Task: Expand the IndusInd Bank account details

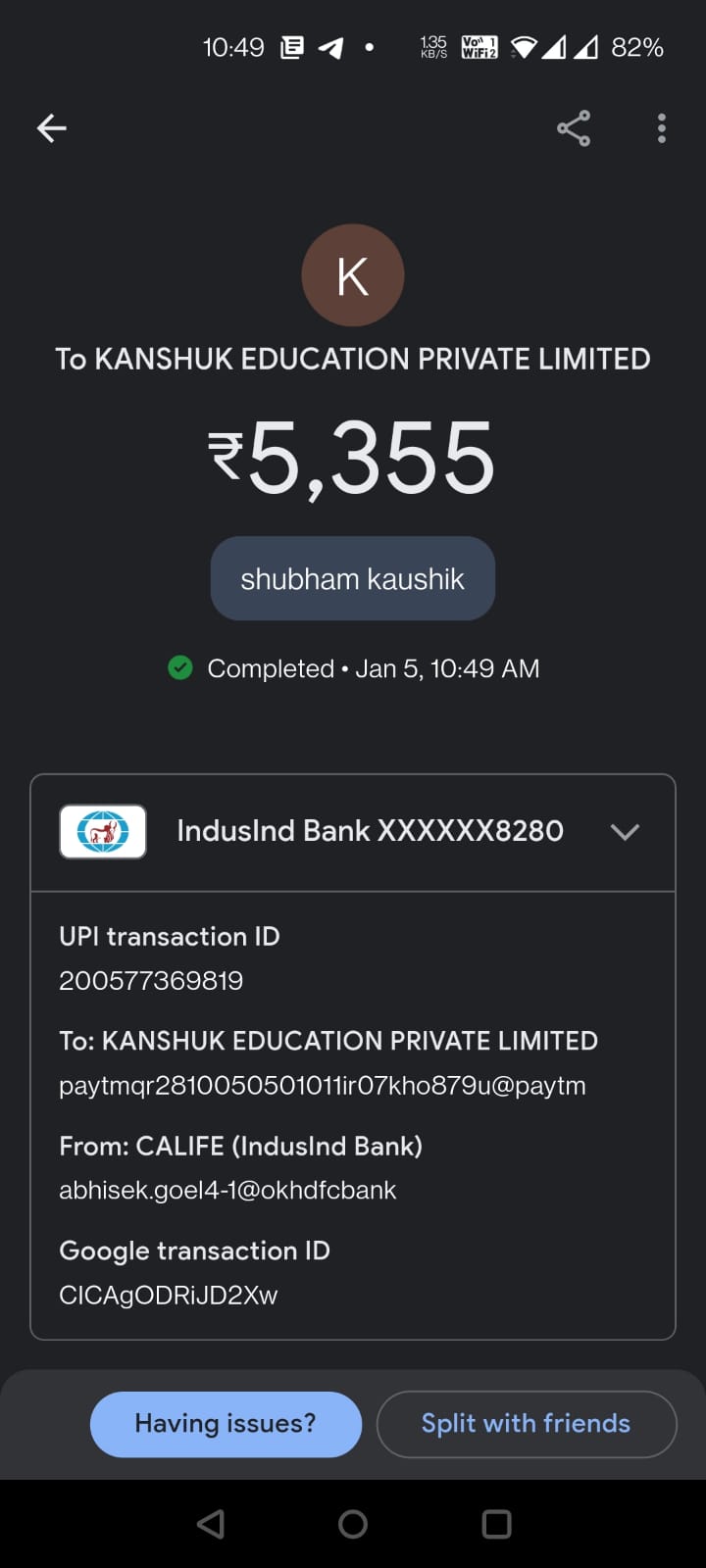Action: click(625, 832)
